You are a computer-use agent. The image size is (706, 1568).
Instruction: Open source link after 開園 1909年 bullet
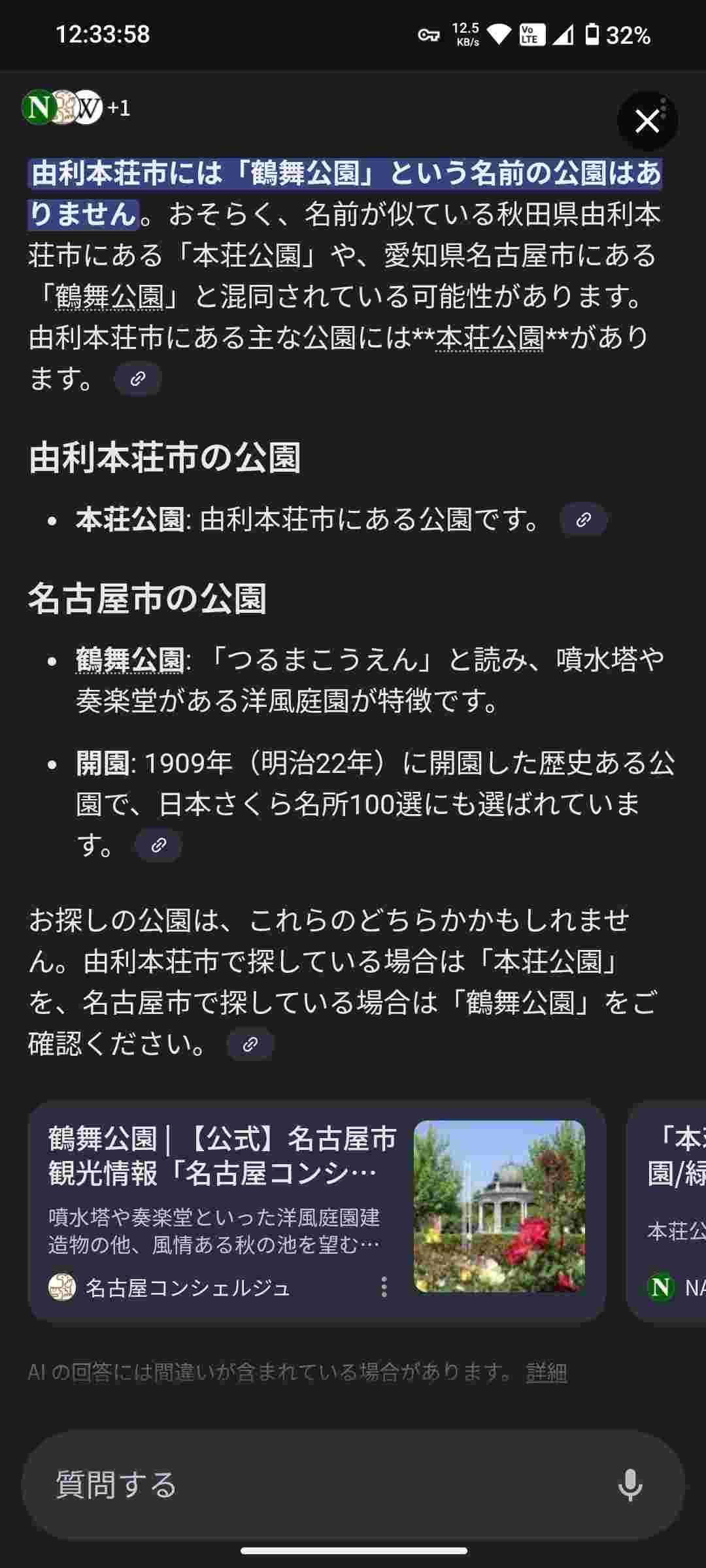click(x=158, y=845)
